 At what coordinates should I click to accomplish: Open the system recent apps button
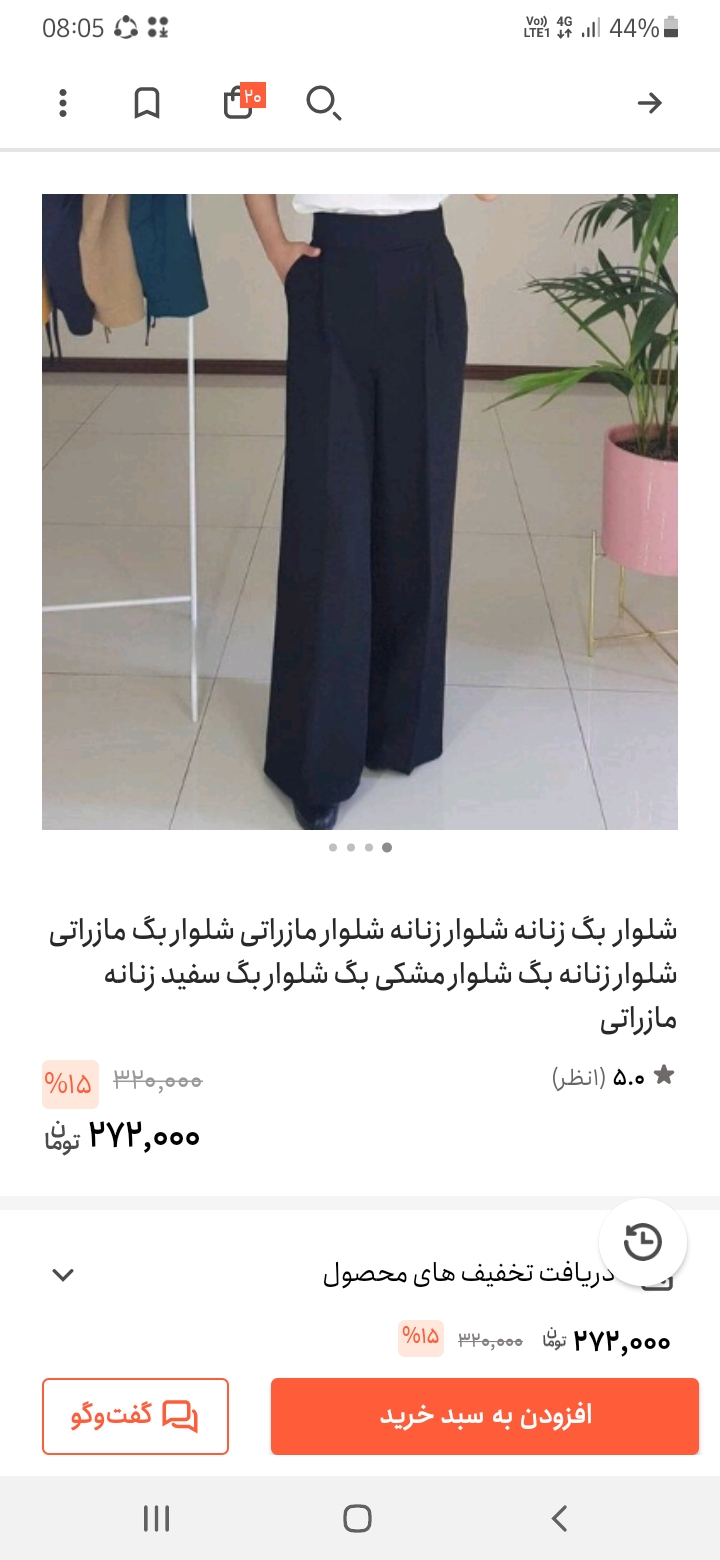point(157,1518)
